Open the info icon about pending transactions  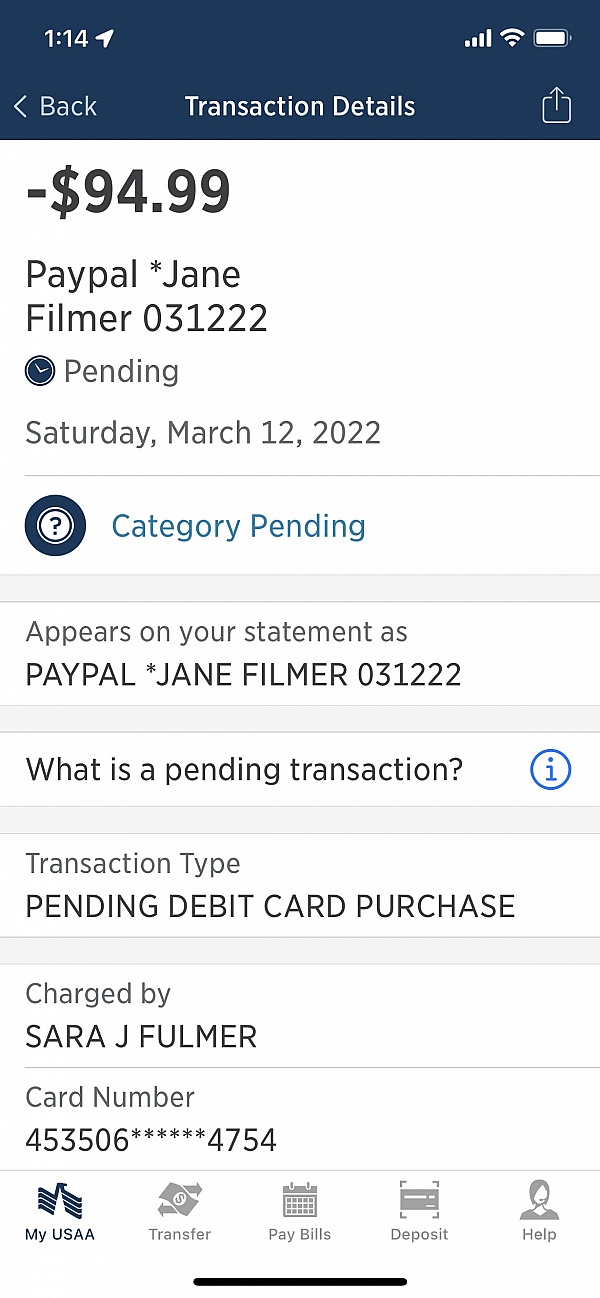tap(550, 770)
